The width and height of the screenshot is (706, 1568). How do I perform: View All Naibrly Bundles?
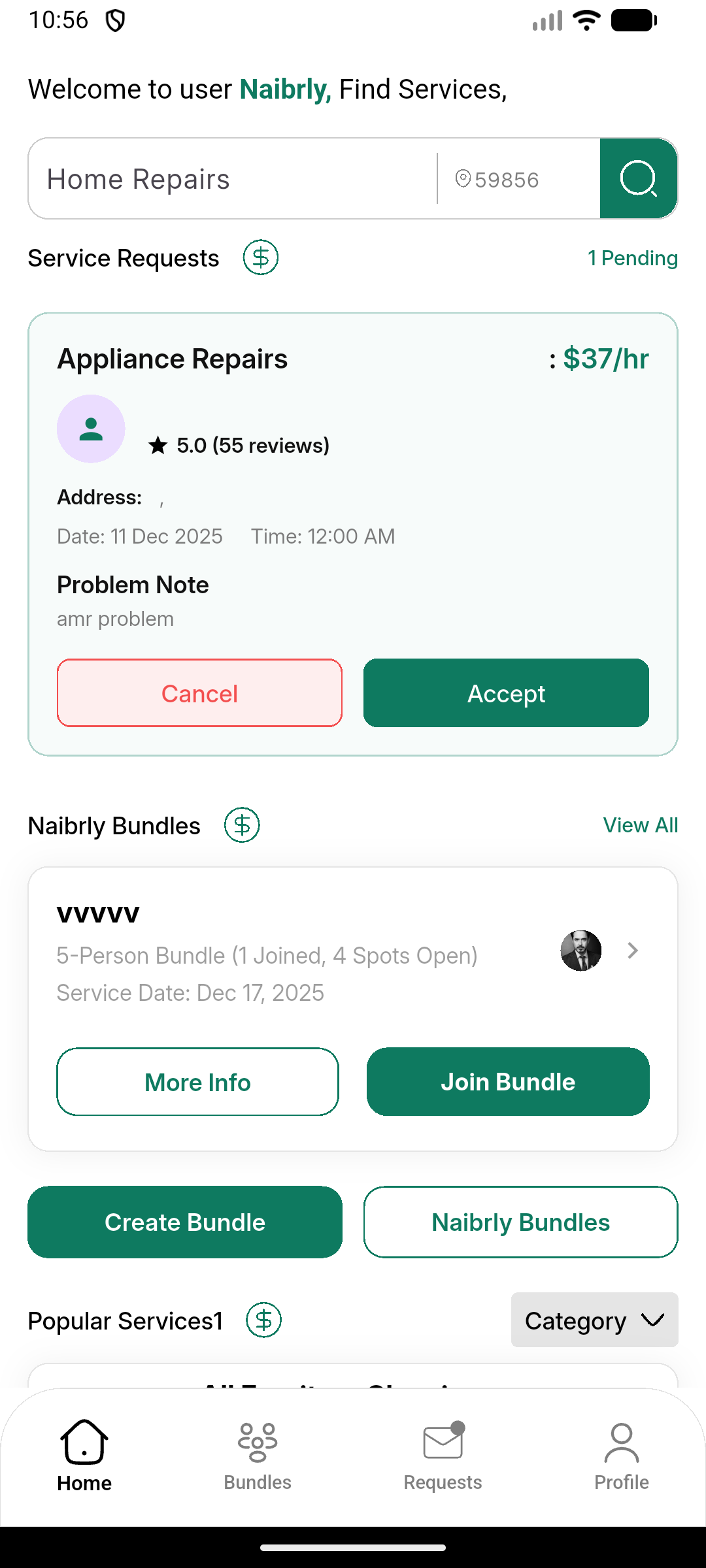[x=640, y=825]
